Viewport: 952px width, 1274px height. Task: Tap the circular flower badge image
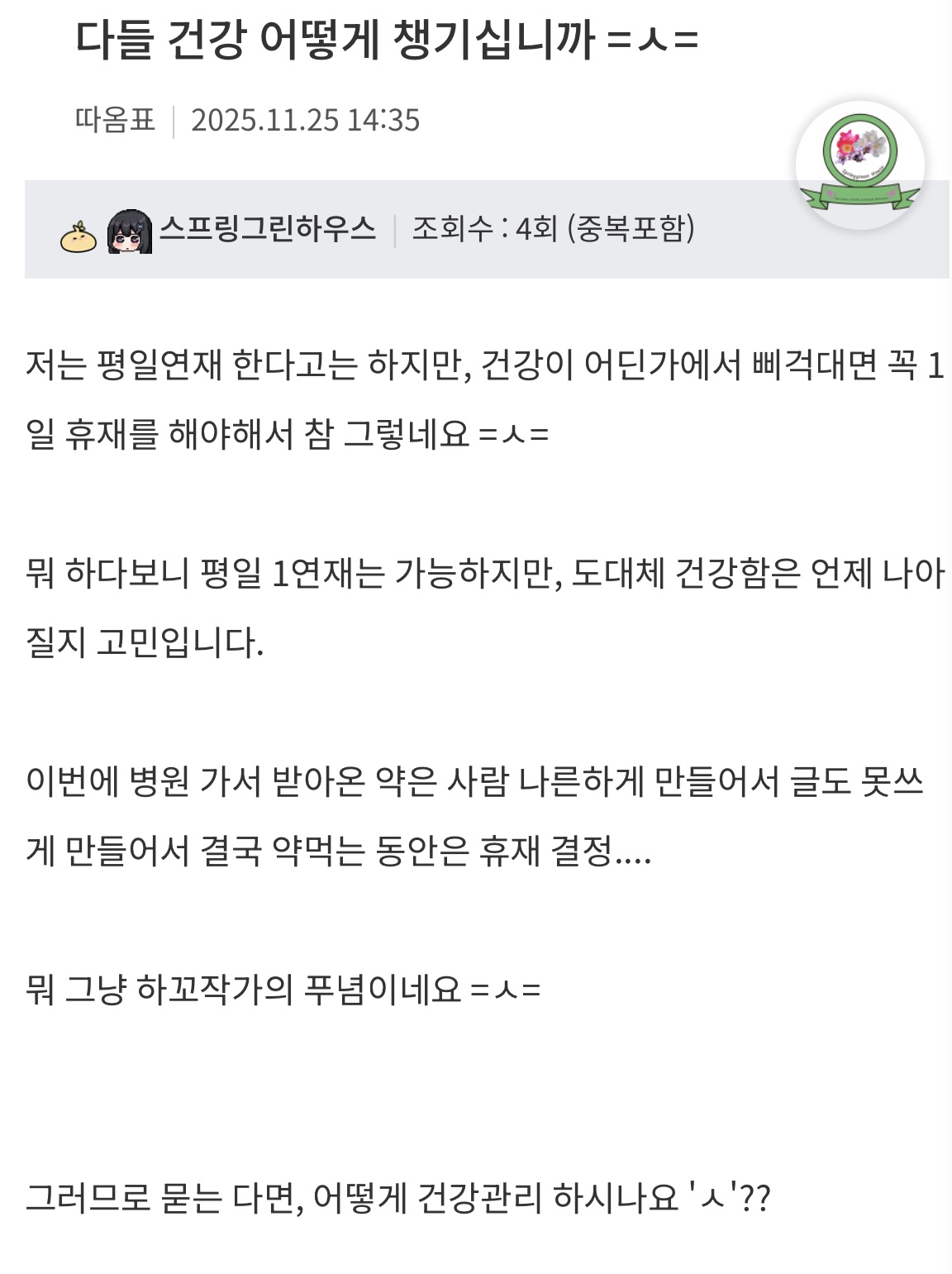[860, 165]
